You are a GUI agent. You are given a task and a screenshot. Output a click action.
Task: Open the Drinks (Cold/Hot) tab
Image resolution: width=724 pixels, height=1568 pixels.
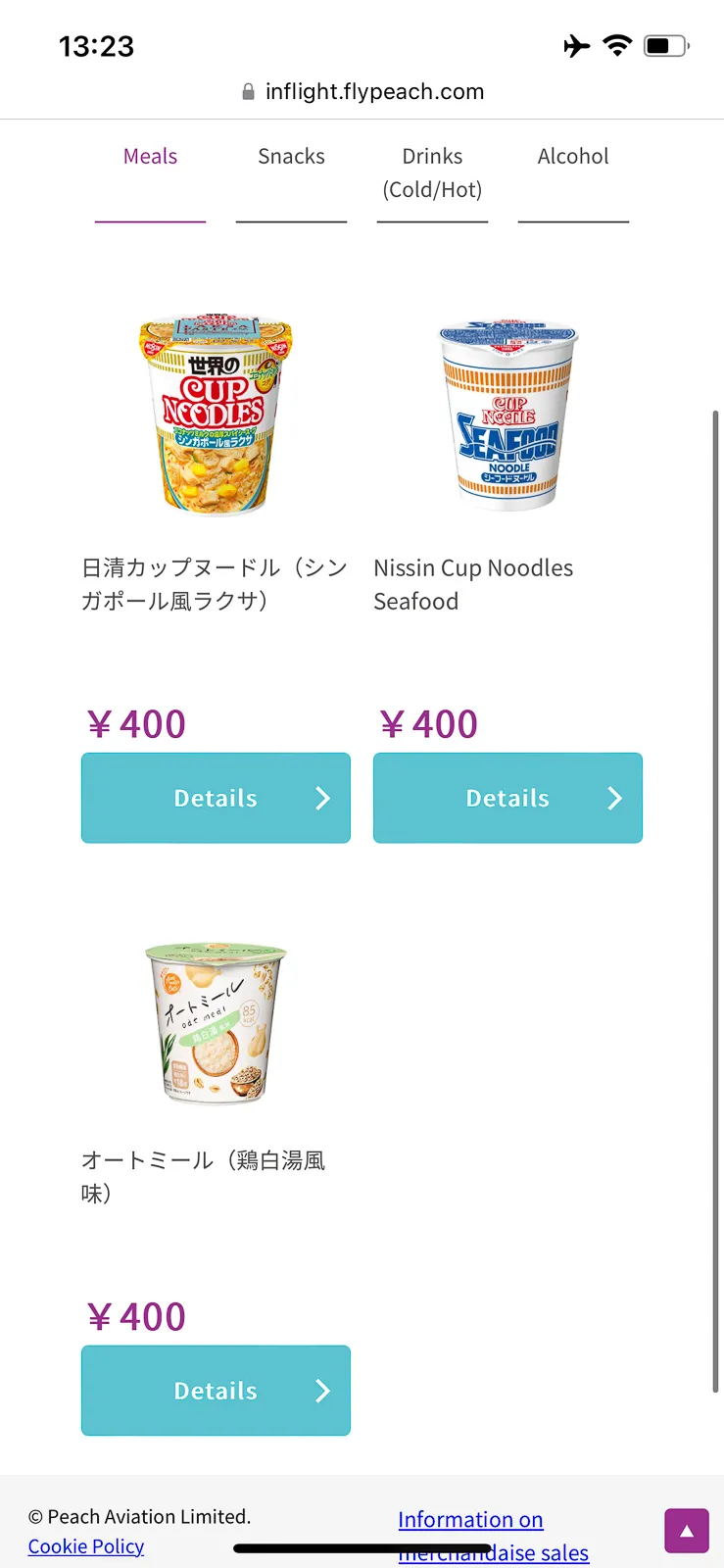click(x=432, y=172)
